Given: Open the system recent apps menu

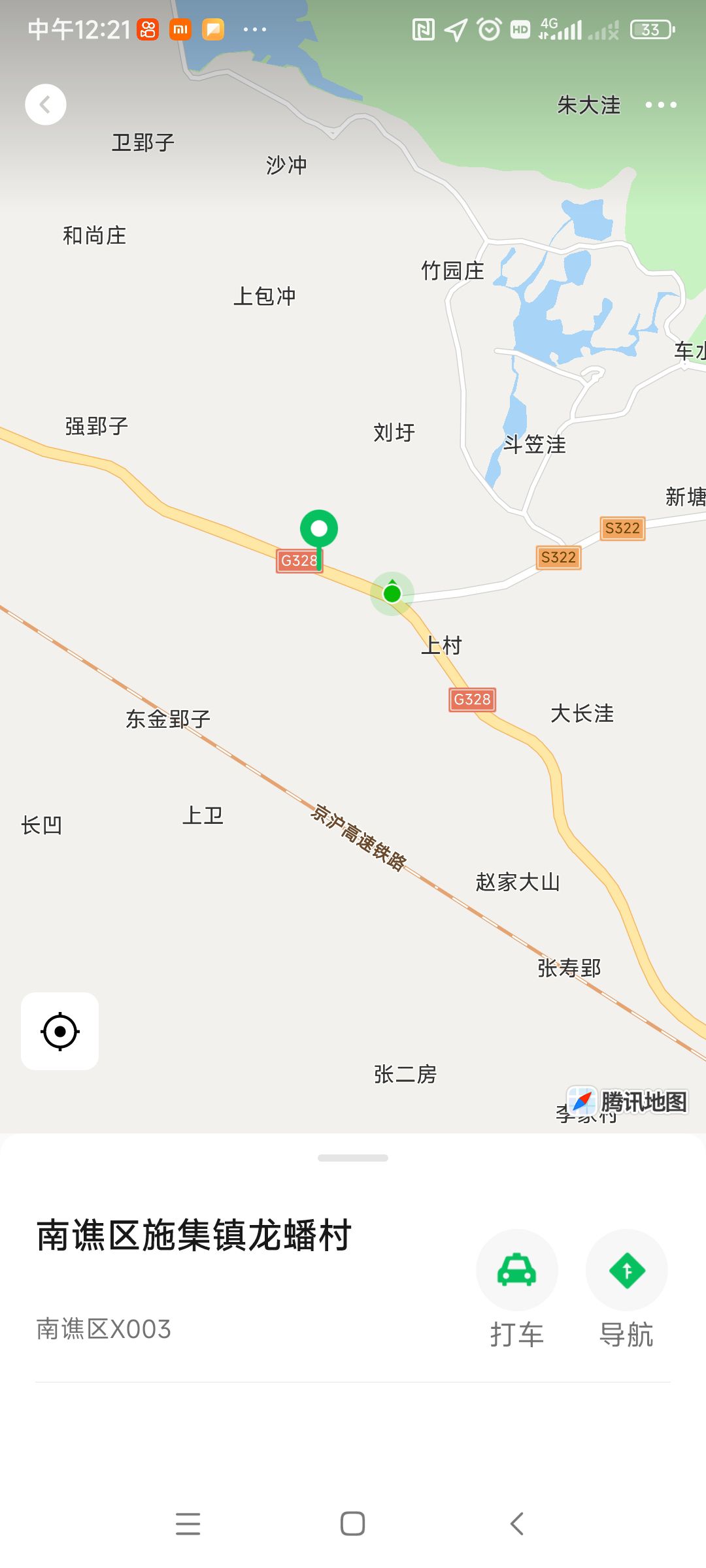Looking at the screenshot, I should pos(188,1524).
